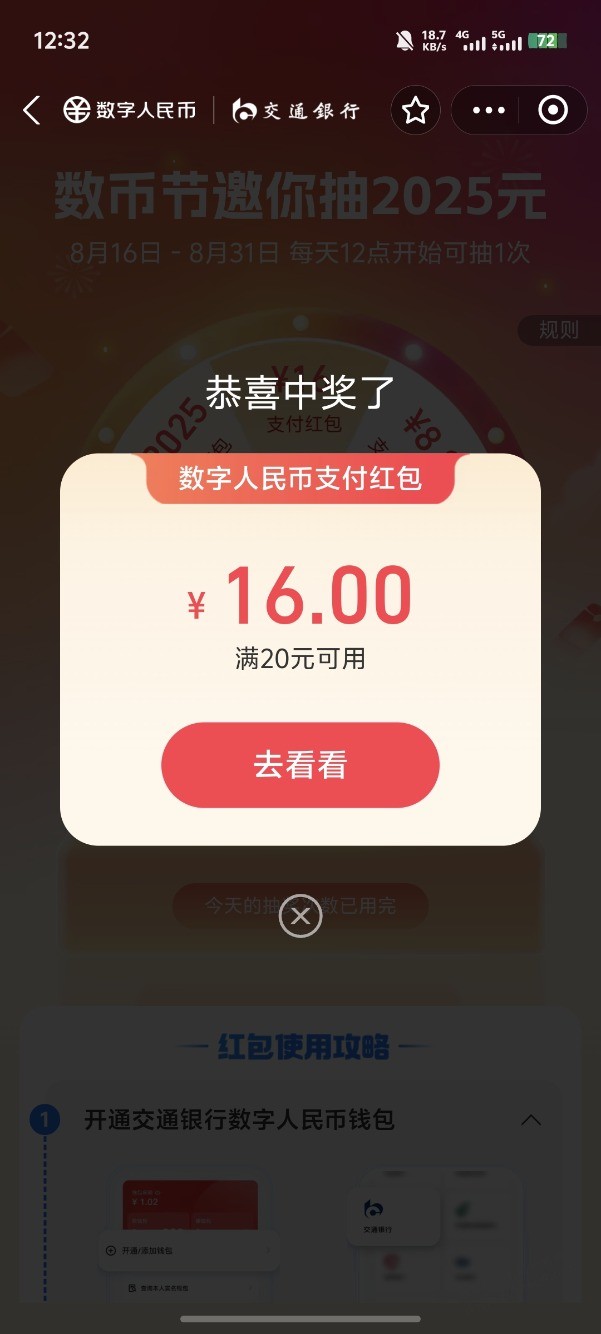Open the three-dot more menu
The height and width of the screenshot is (1334, 601).
pyautogui.click(x=488, y=110)
